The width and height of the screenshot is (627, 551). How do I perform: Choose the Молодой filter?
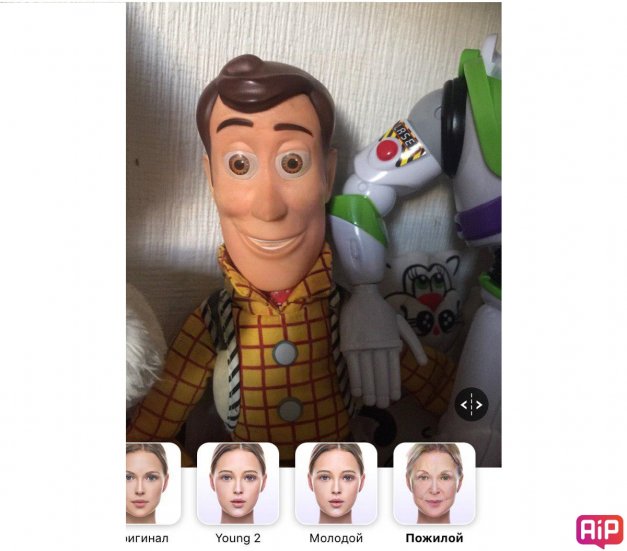[335, 484]
